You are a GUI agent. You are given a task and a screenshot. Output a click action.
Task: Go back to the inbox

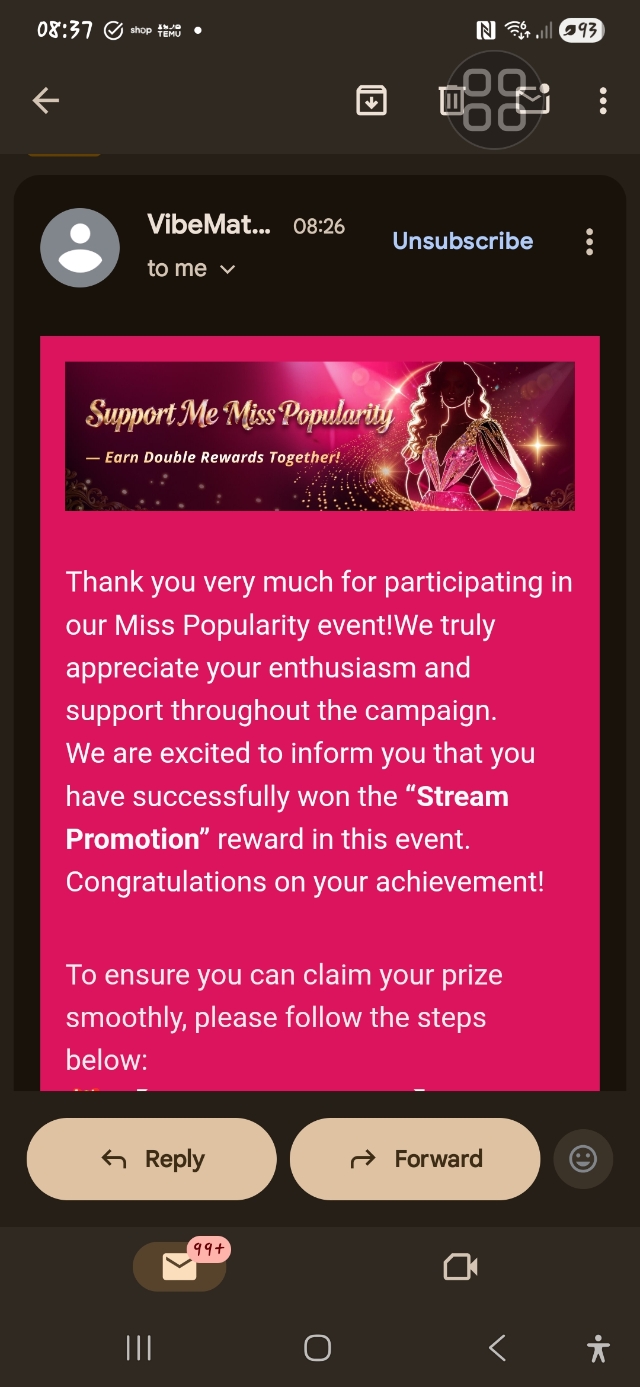click(46, 100)
